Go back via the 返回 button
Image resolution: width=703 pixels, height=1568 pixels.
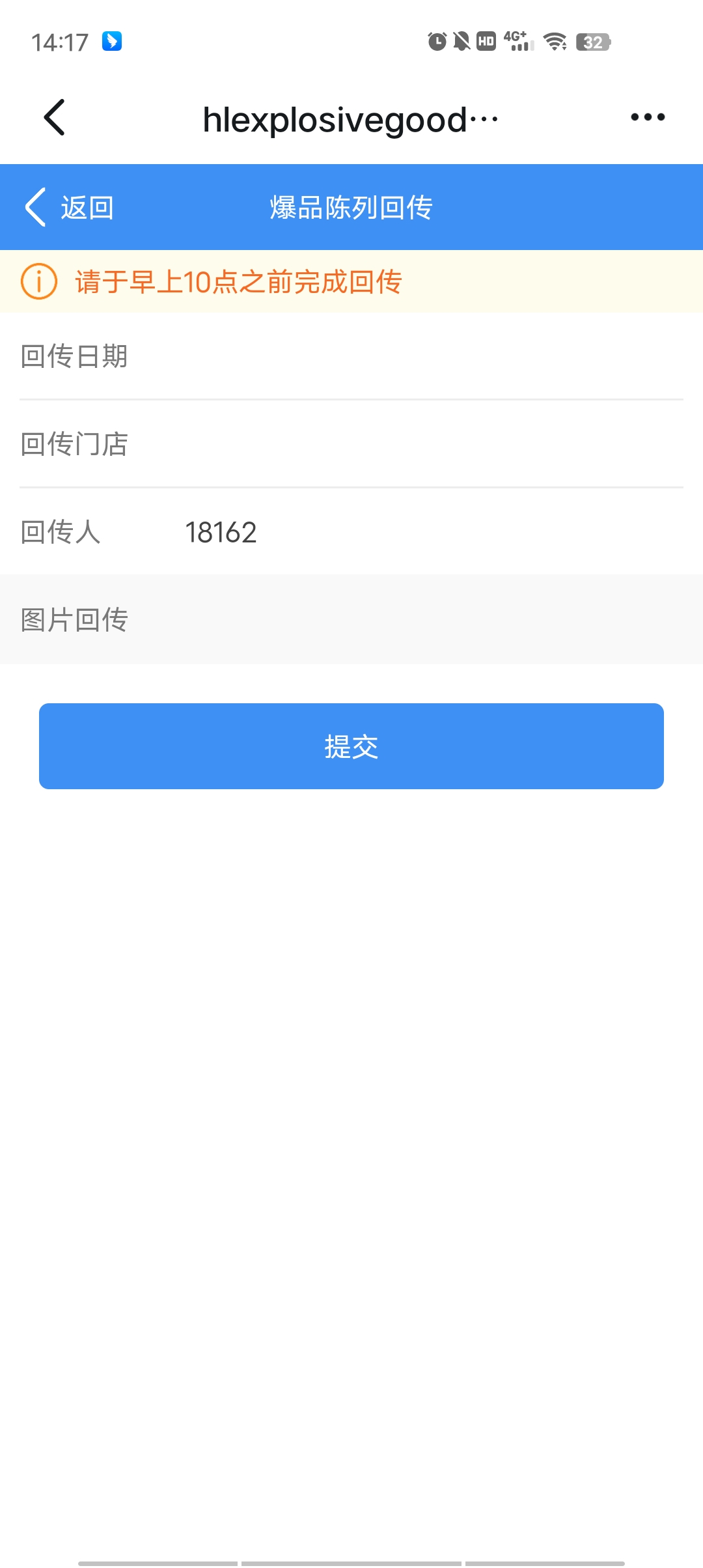(70, 208)
